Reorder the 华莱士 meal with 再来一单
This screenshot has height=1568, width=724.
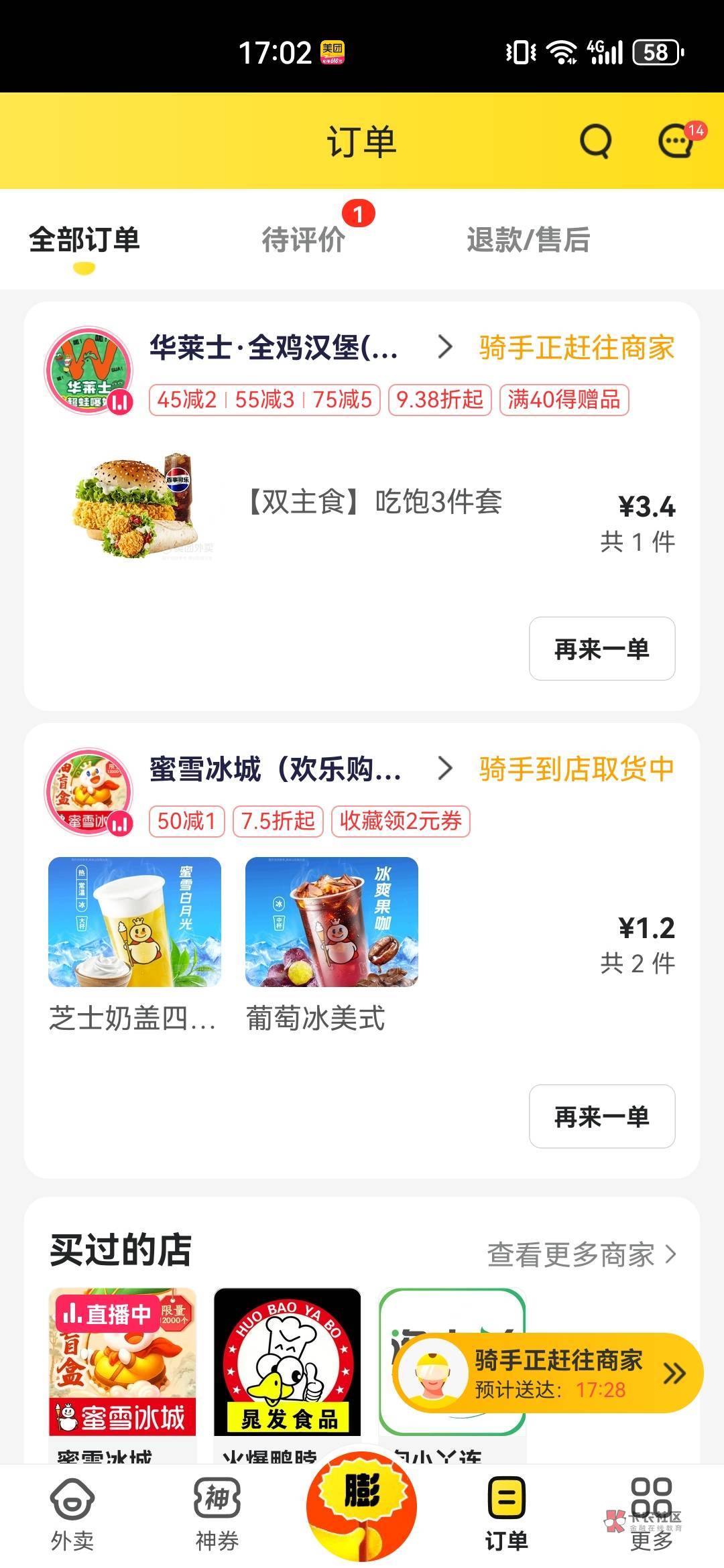coord(601,649)
